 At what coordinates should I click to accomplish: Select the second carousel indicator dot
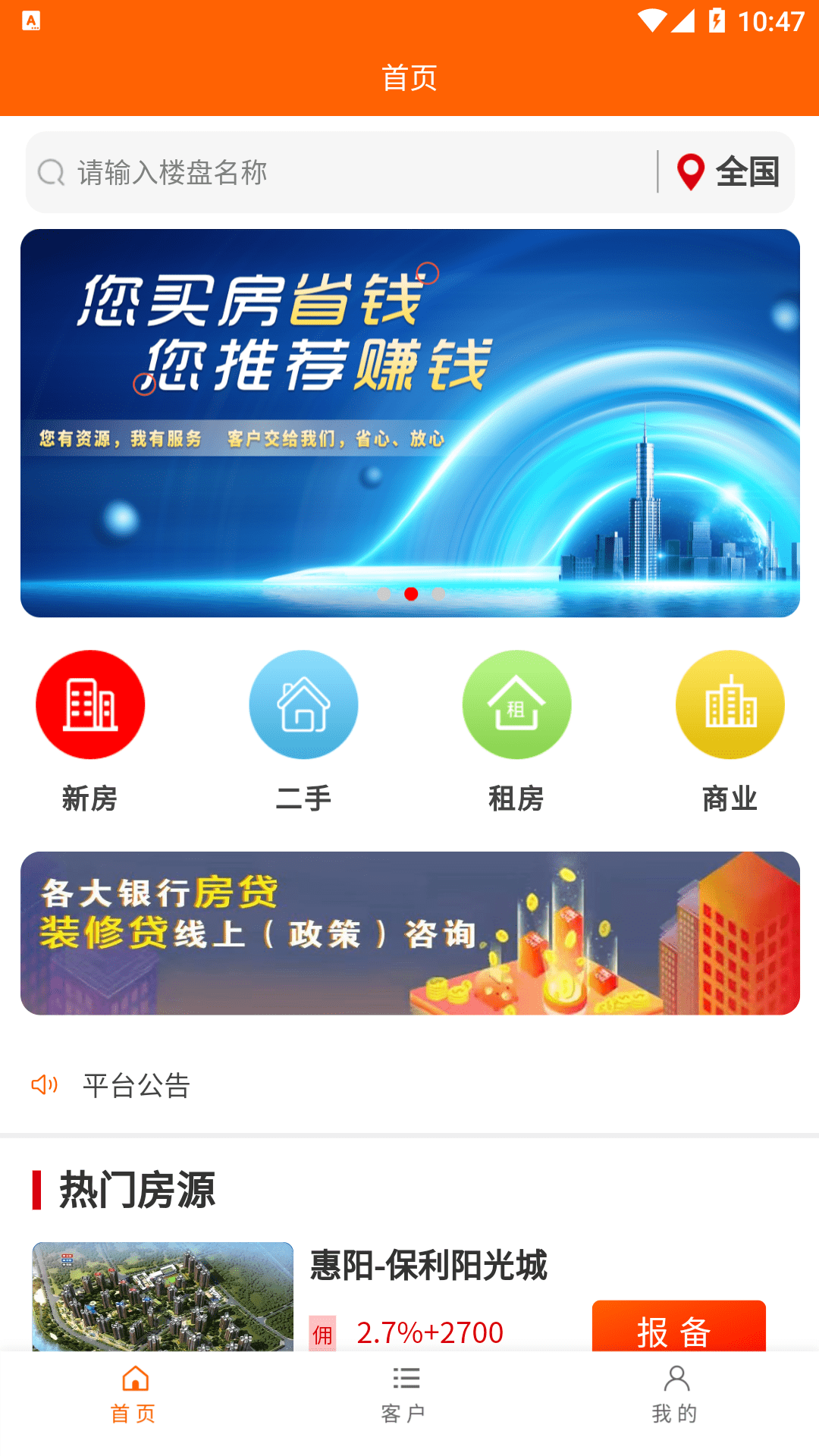point(412,595)
